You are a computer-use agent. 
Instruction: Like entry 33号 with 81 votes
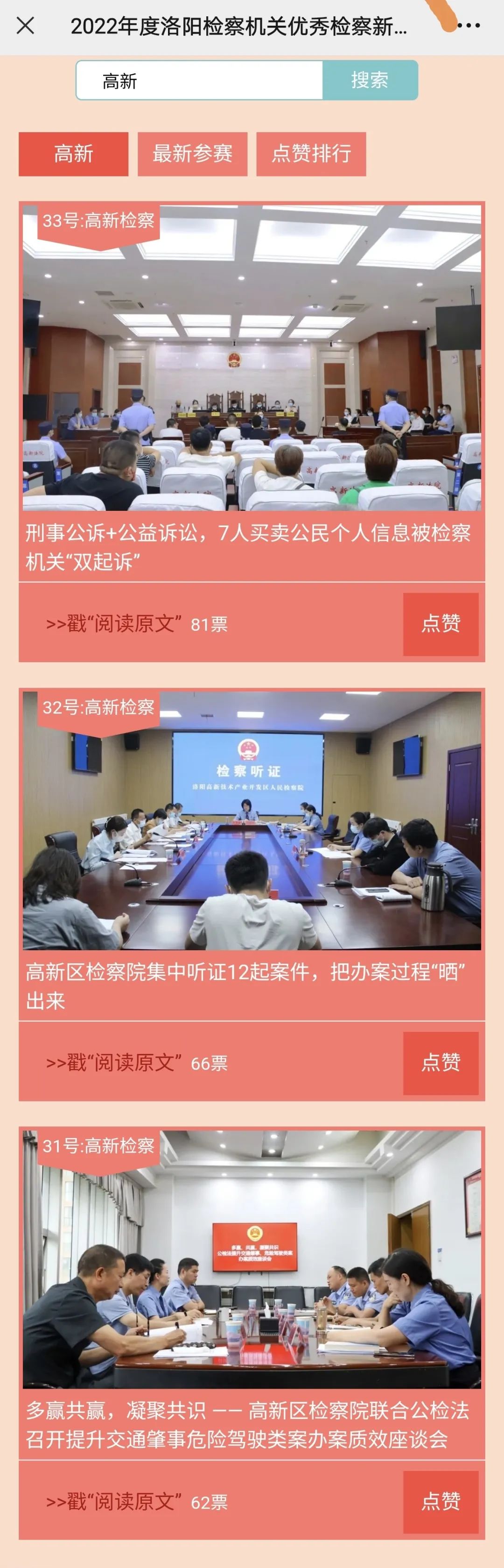pos(440,624)
